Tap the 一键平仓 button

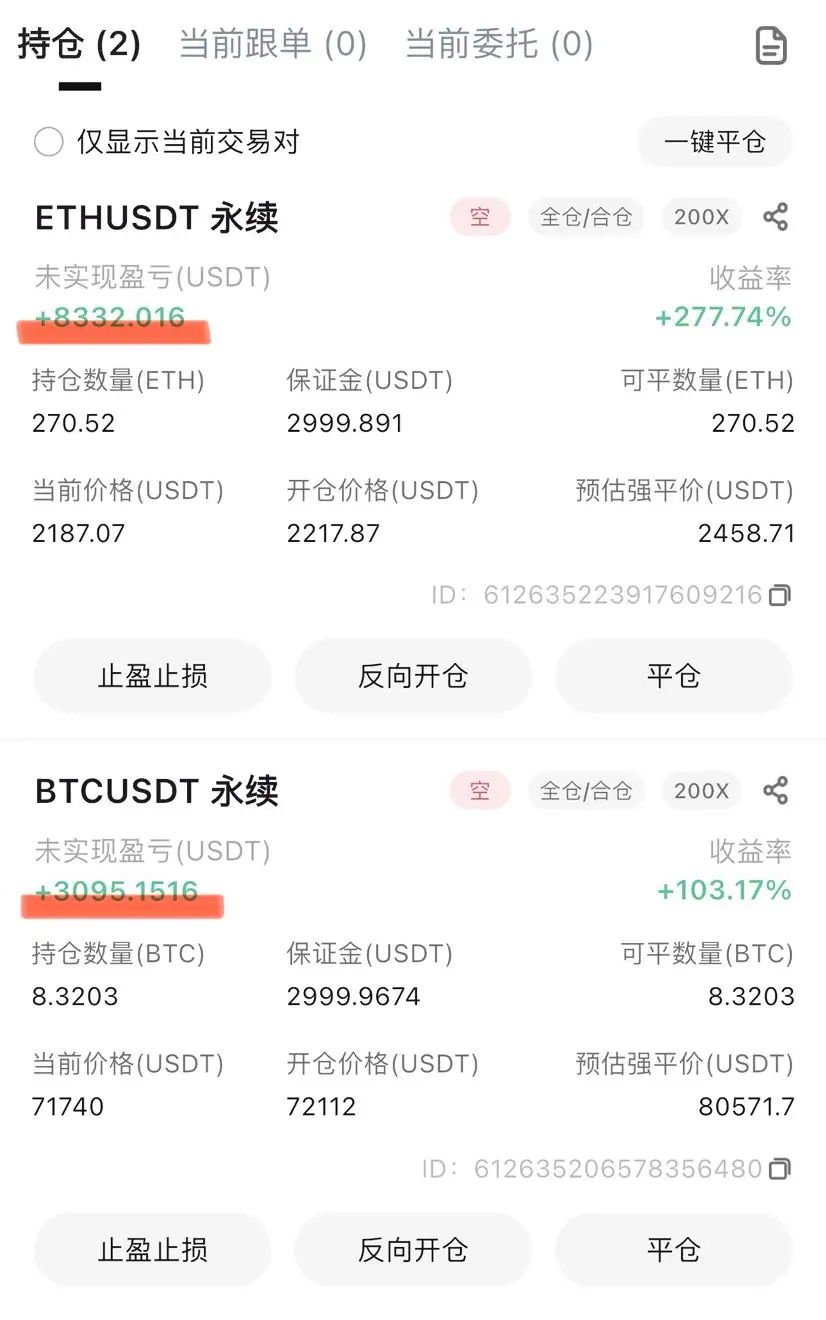pos(714,142)
